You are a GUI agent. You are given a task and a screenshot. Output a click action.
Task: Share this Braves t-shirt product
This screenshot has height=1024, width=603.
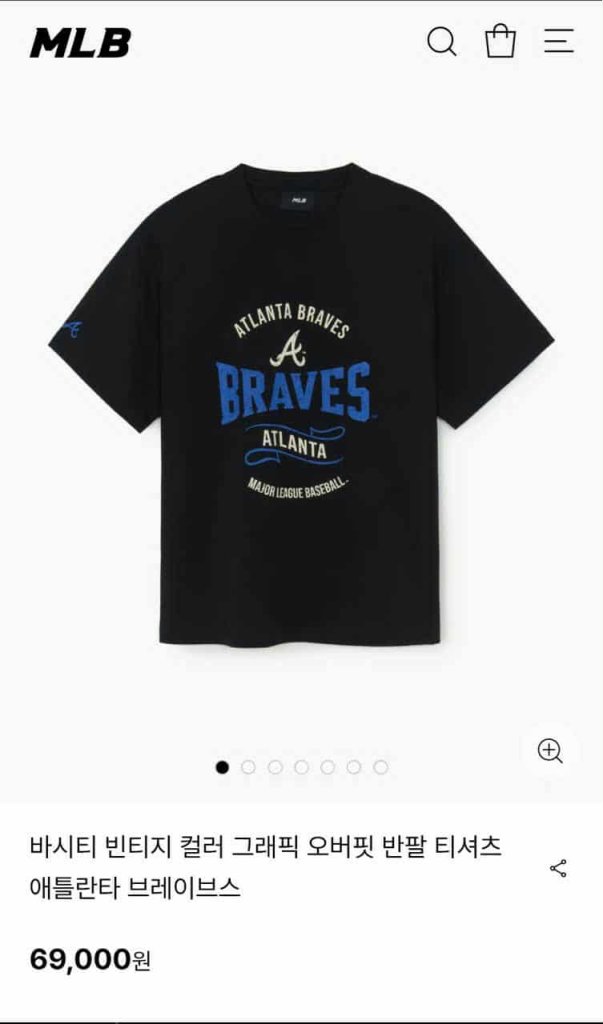click(x=558, y=869)
